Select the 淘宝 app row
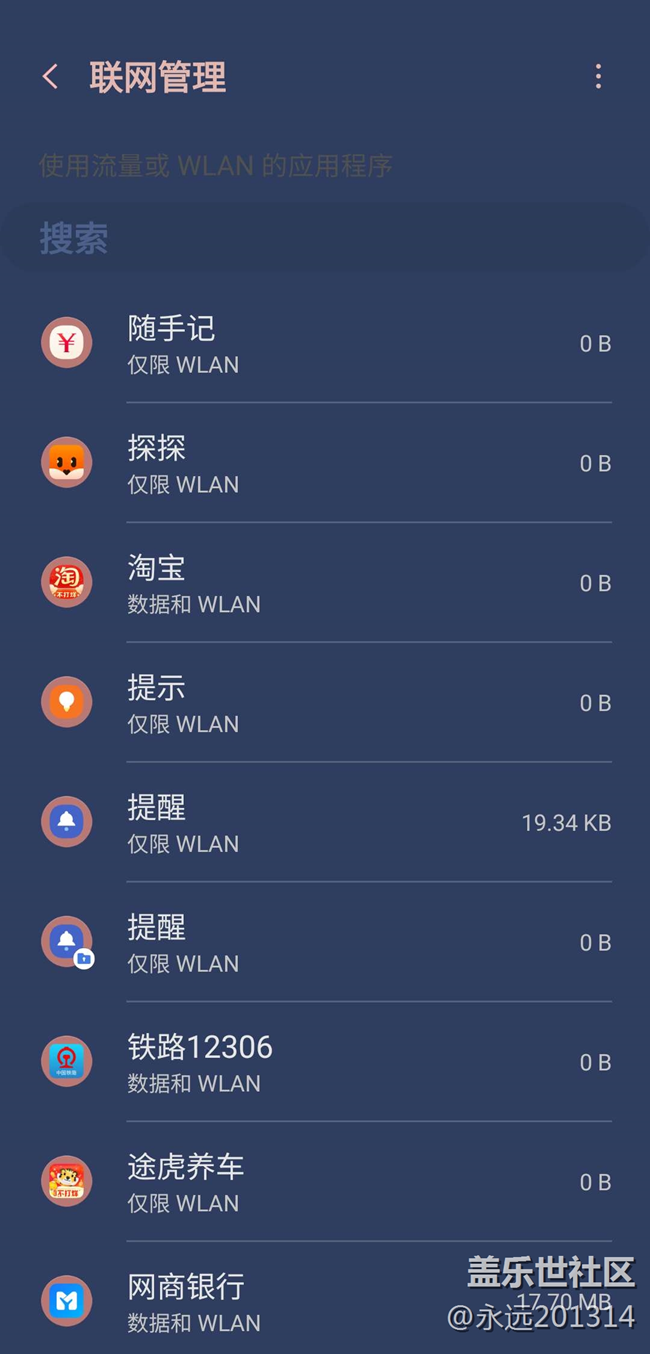 pyautogui.click(x=325, y=583)
